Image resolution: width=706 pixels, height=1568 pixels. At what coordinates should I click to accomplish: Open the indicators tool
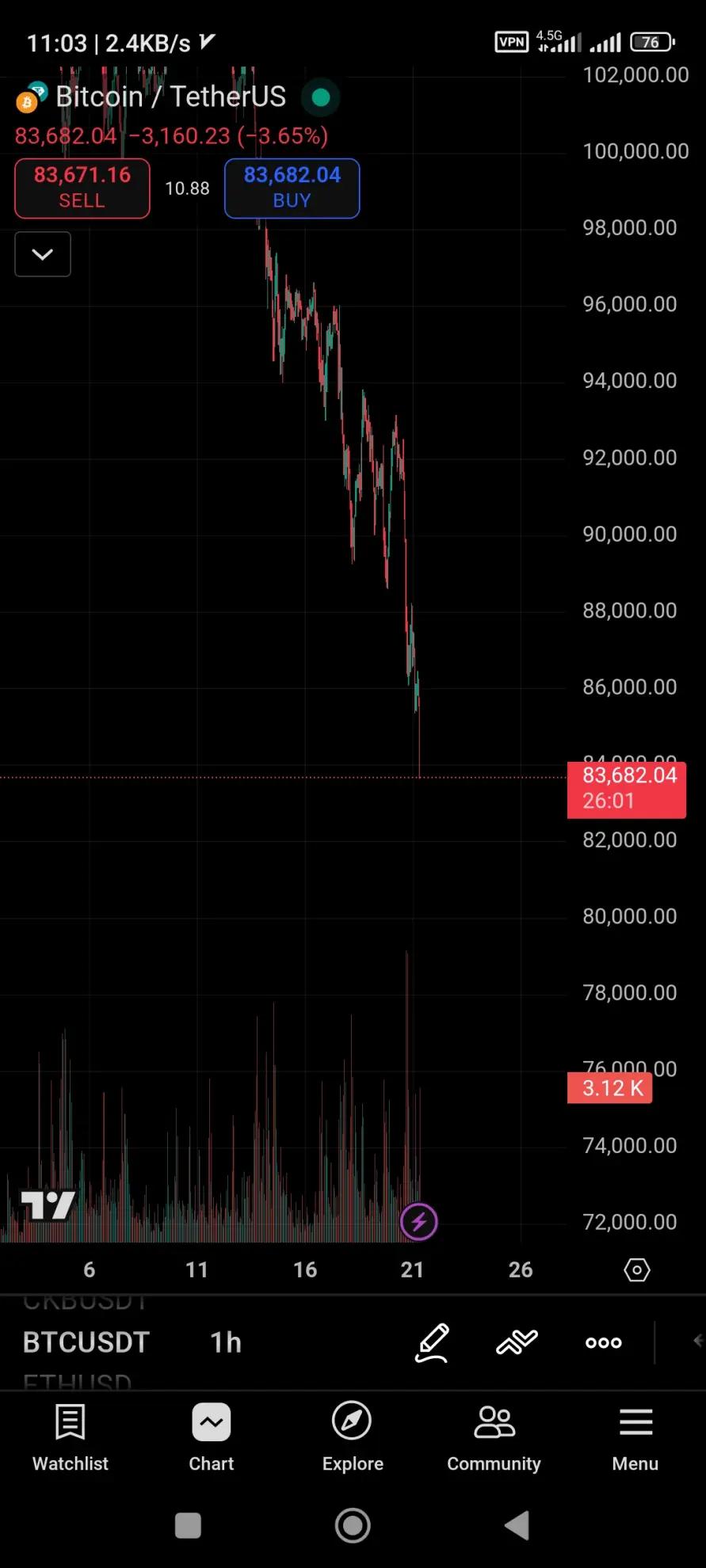[517, 1342]
